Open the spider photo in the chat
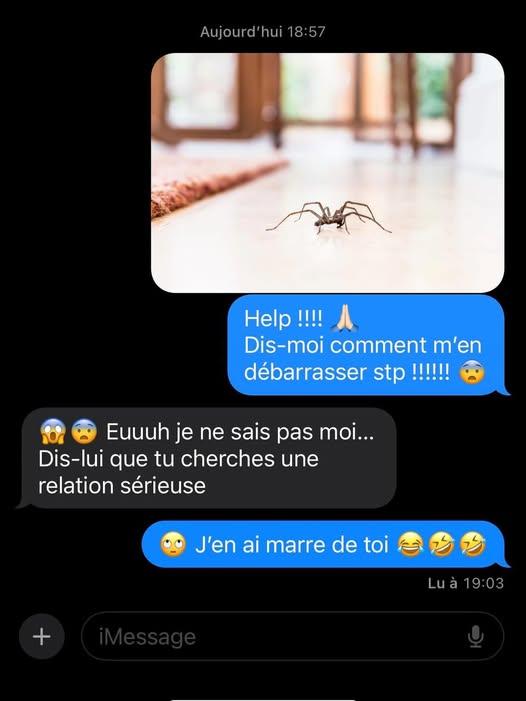The width and height of the screenshot is (526, 701). [328, 173]
